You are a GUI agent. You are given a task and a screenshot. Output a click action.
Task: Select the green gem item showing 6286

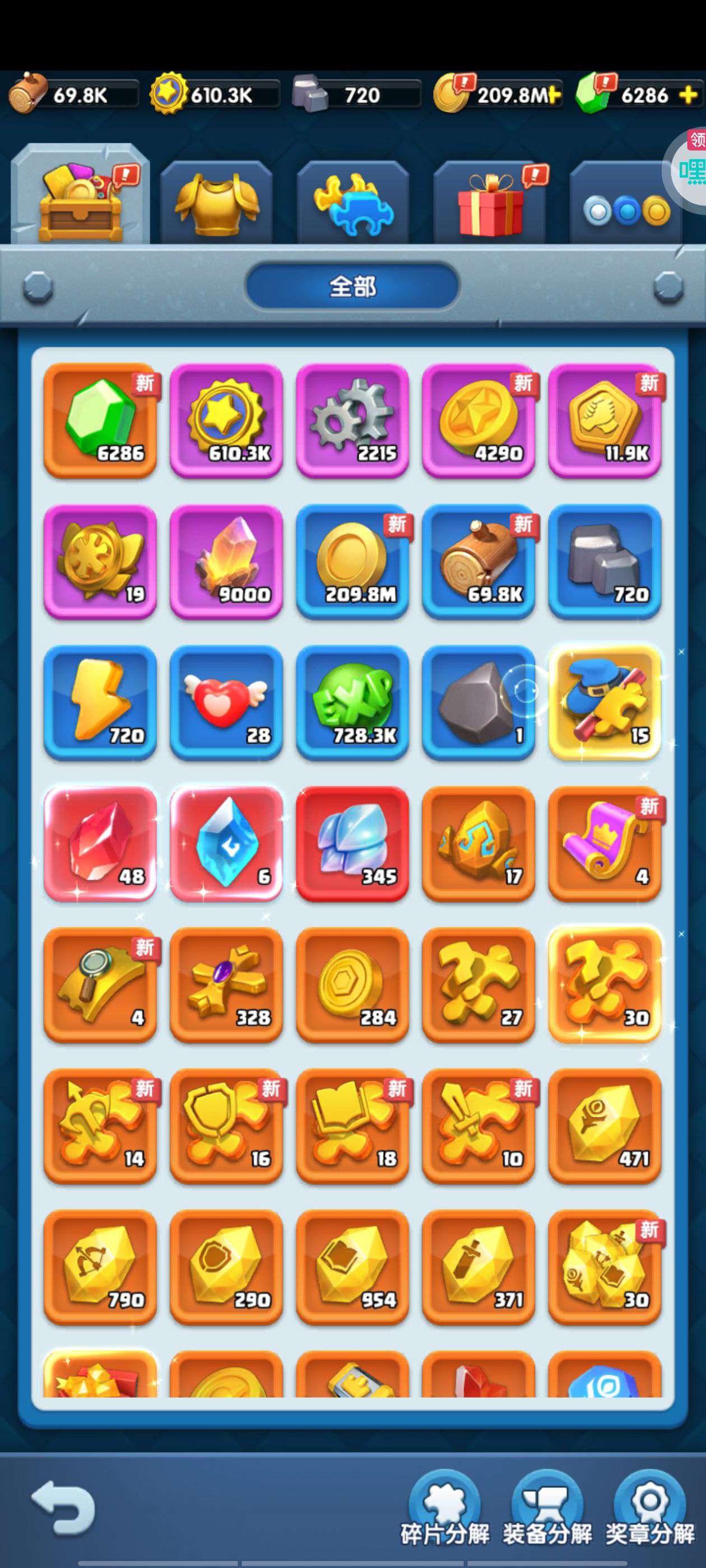(100, 419)
